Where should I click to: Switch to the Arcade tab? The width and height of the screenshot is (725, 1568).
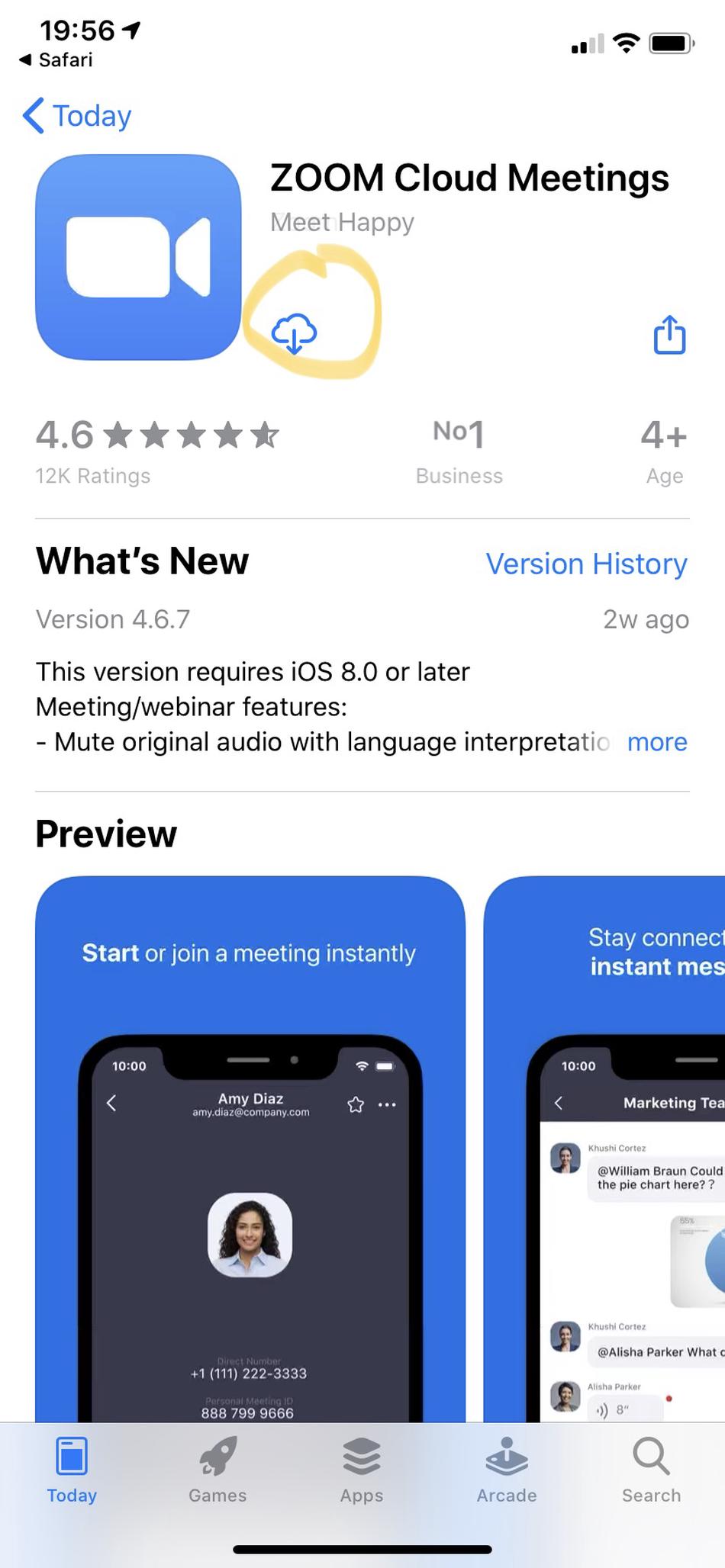coord(506,1470)
